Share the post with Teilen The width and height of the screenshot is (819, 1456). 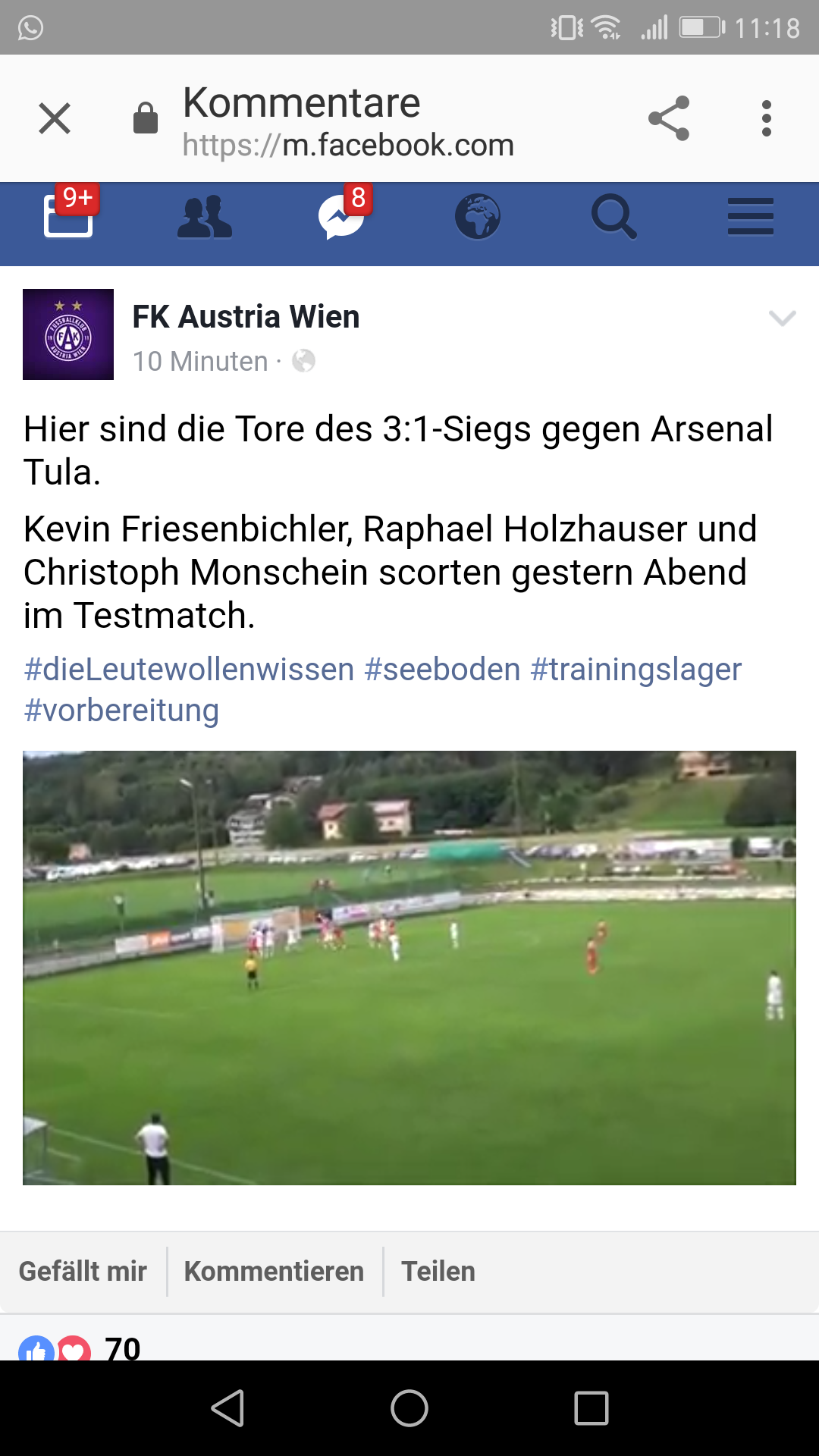[x=438, y=1272]
